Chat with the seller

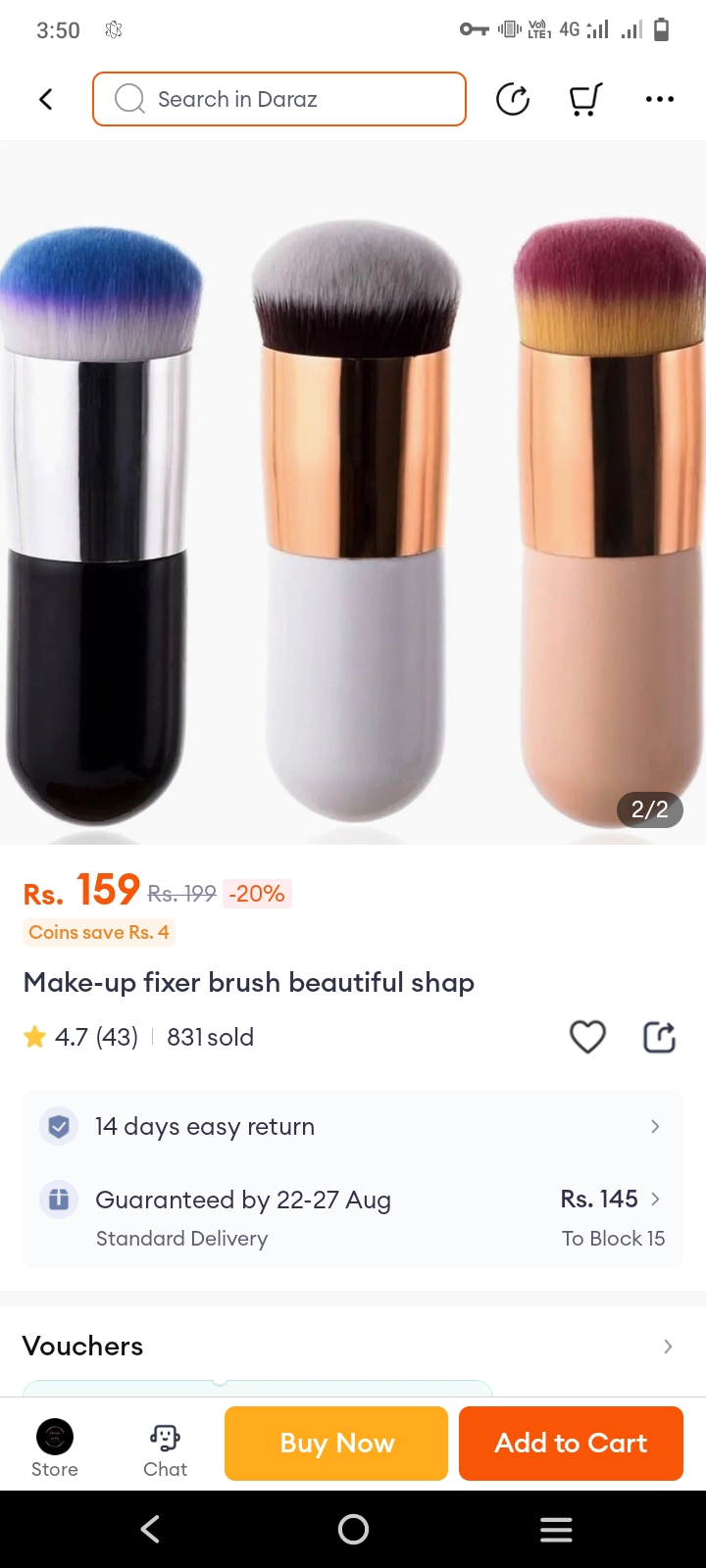pyautogui.click(x=165, y=1447)
